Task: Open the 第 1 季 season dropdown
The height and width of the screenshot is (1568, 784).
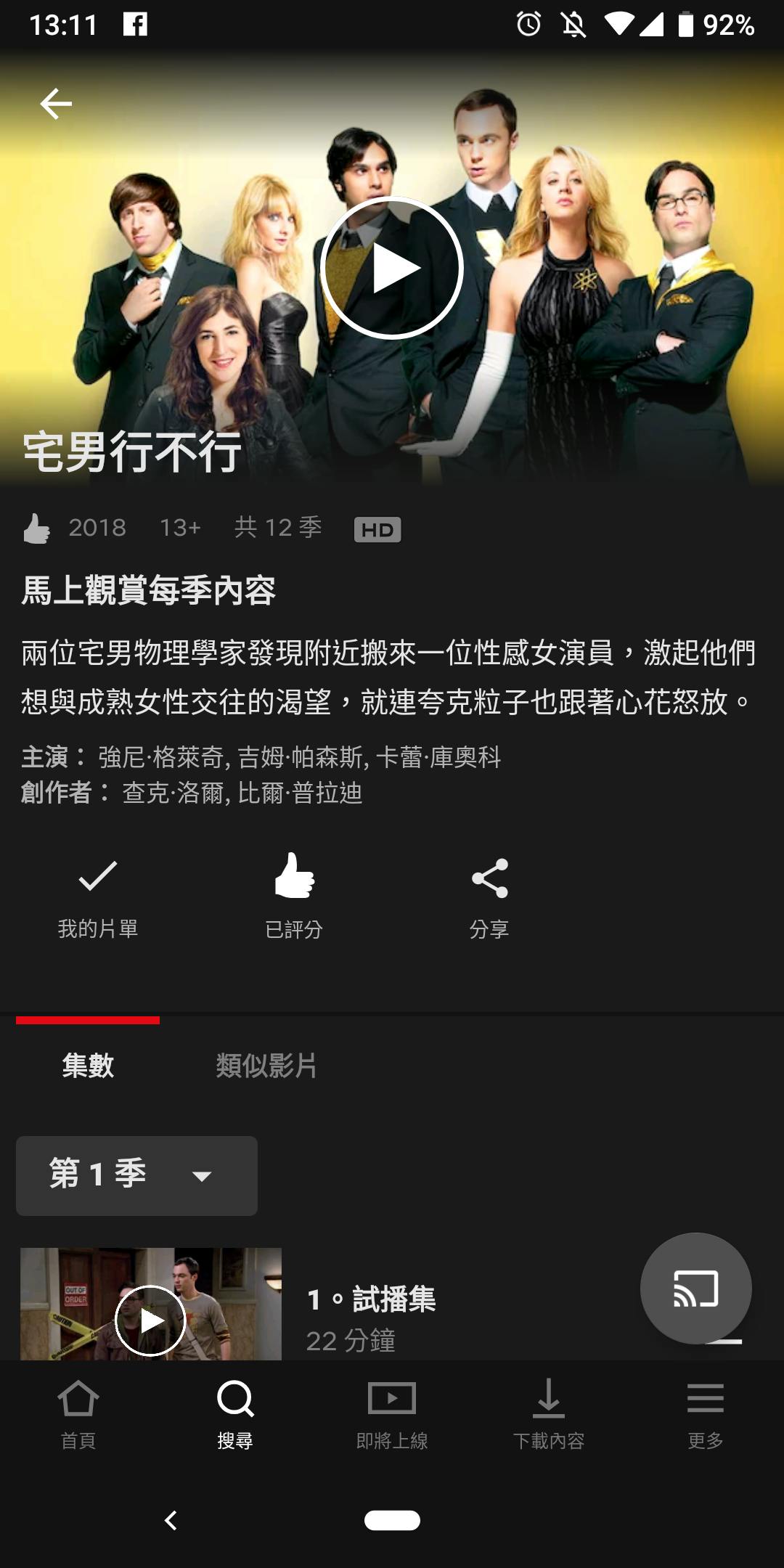Action: point(136,1175)
